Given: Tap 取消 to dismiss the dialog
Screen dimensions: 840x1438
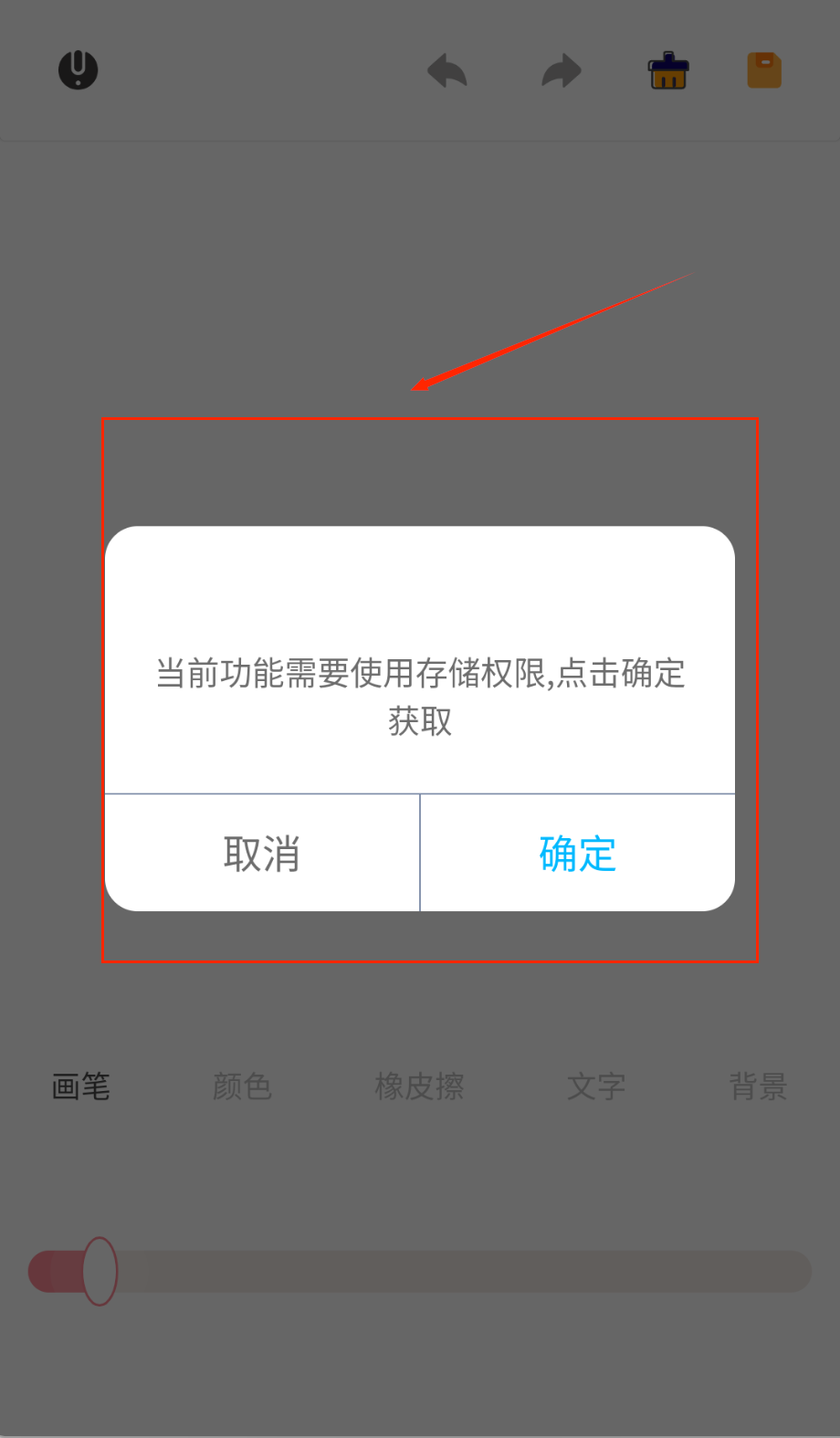Looking at the screenshot, I should click(262, 854).
